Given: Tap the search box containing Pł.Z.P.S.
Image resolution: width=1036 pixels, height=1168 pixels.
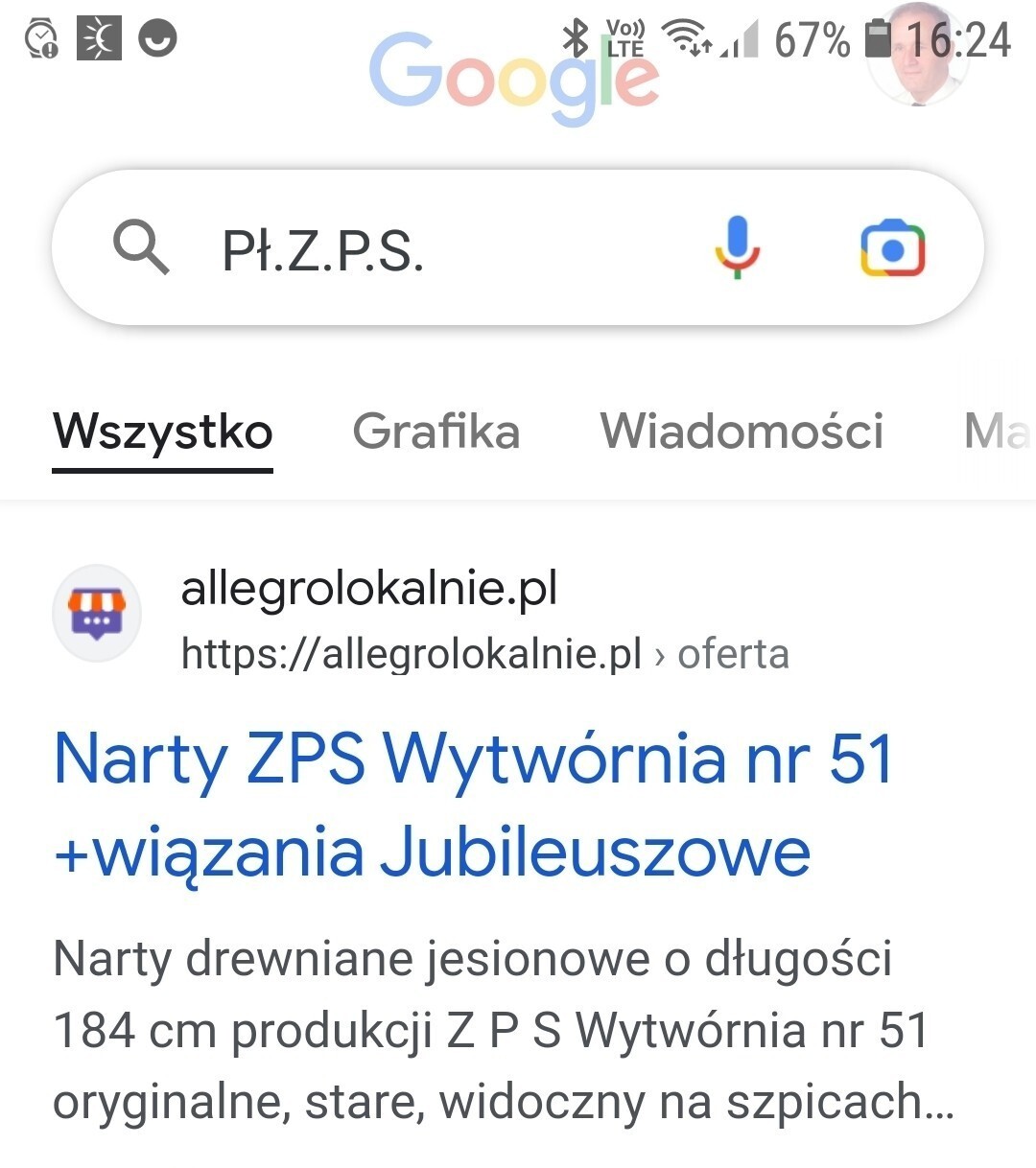Looking at the screenshot, I should (518, 248).
